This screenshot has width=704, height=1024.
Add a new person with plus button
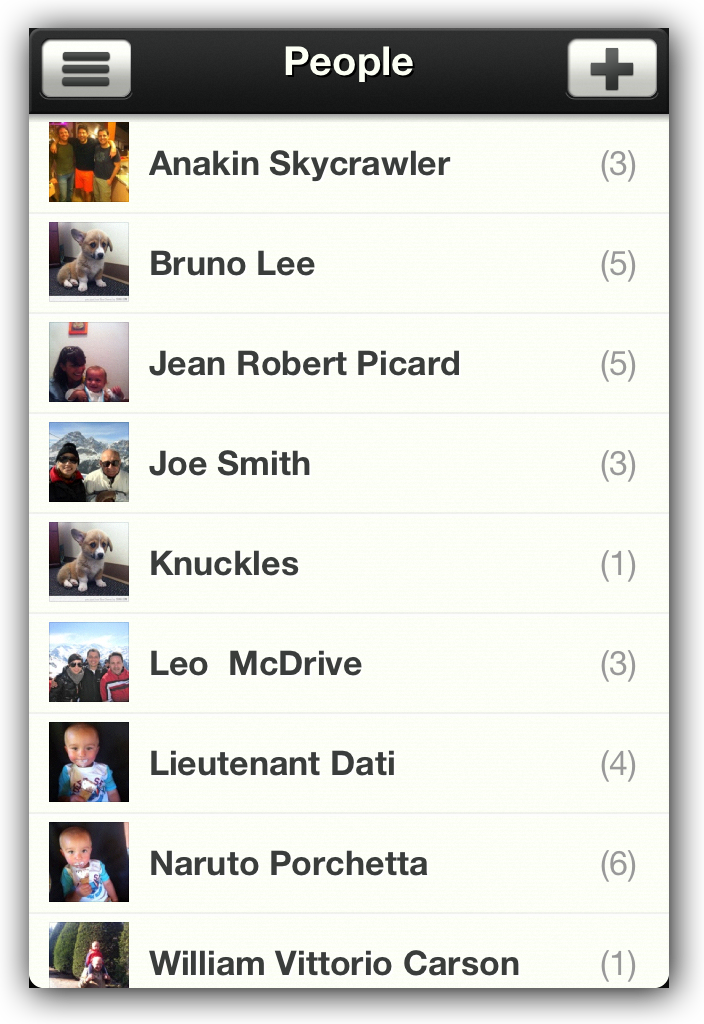tap(611, 69)
